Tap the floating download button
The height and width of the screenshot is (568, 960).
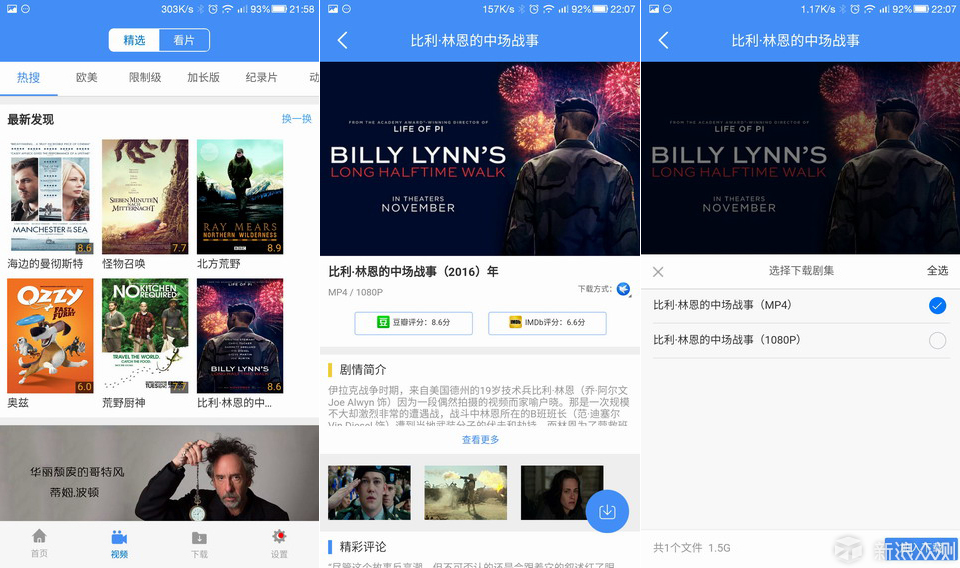pos(607,511)
